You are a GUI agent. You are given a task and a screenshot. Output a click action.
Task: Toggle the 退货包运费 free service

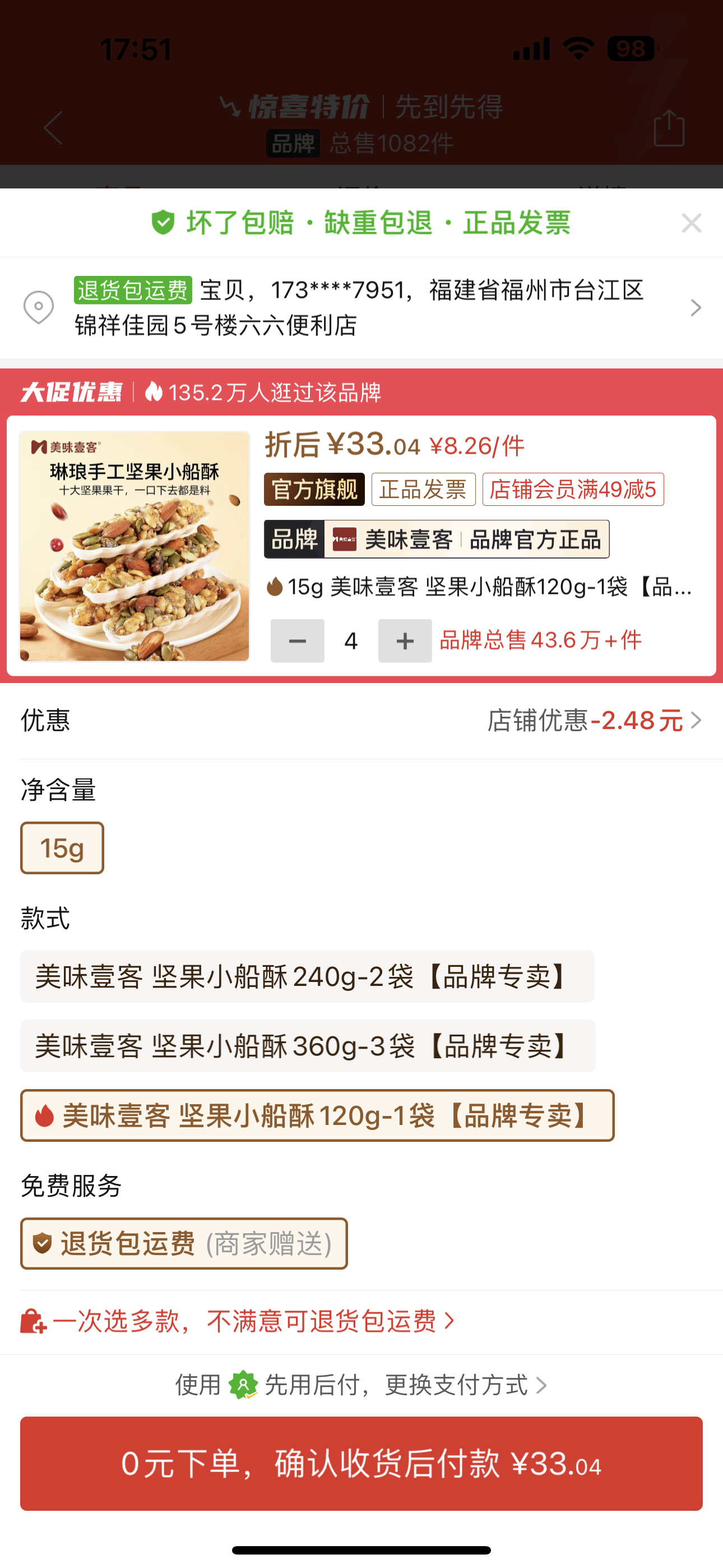coord(184,1243)
